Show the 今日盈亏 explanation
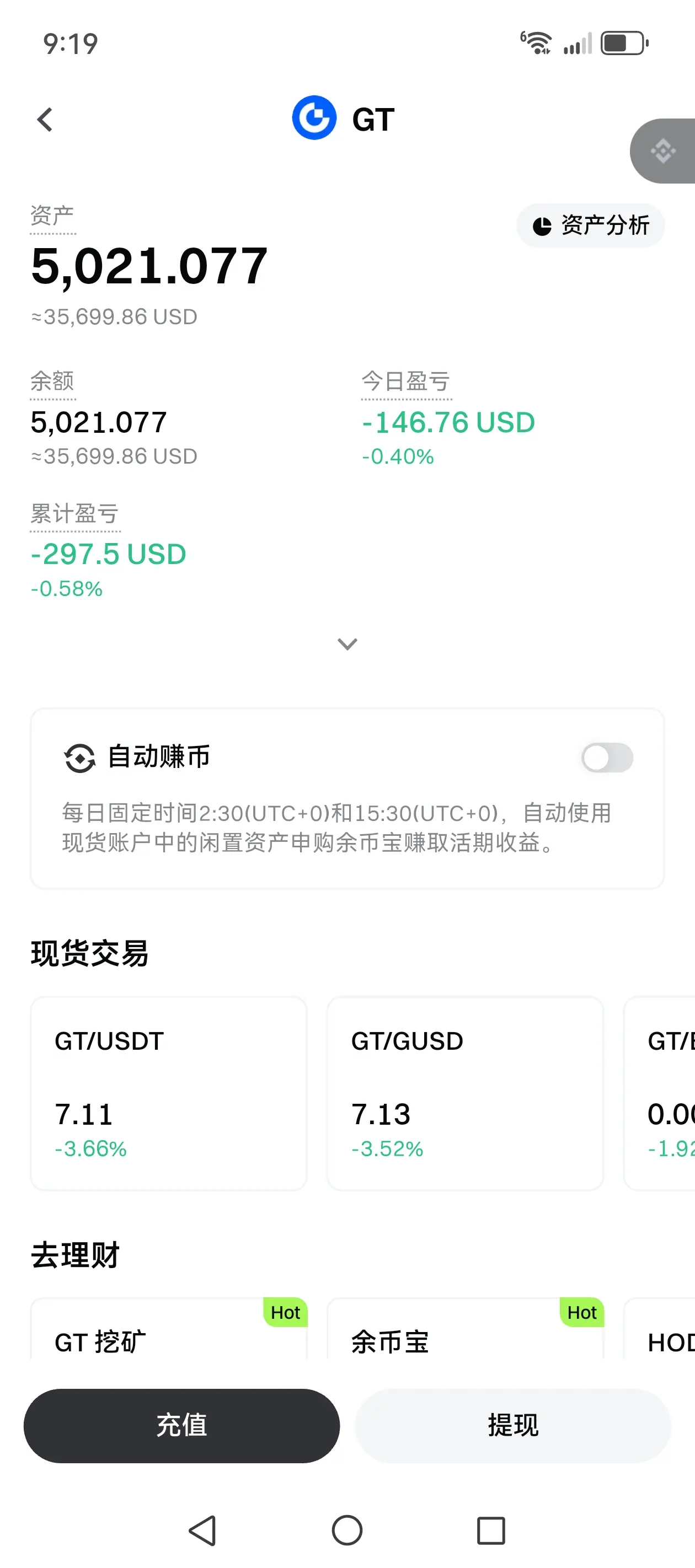The image size is (695, 1568). click(405, 382)
